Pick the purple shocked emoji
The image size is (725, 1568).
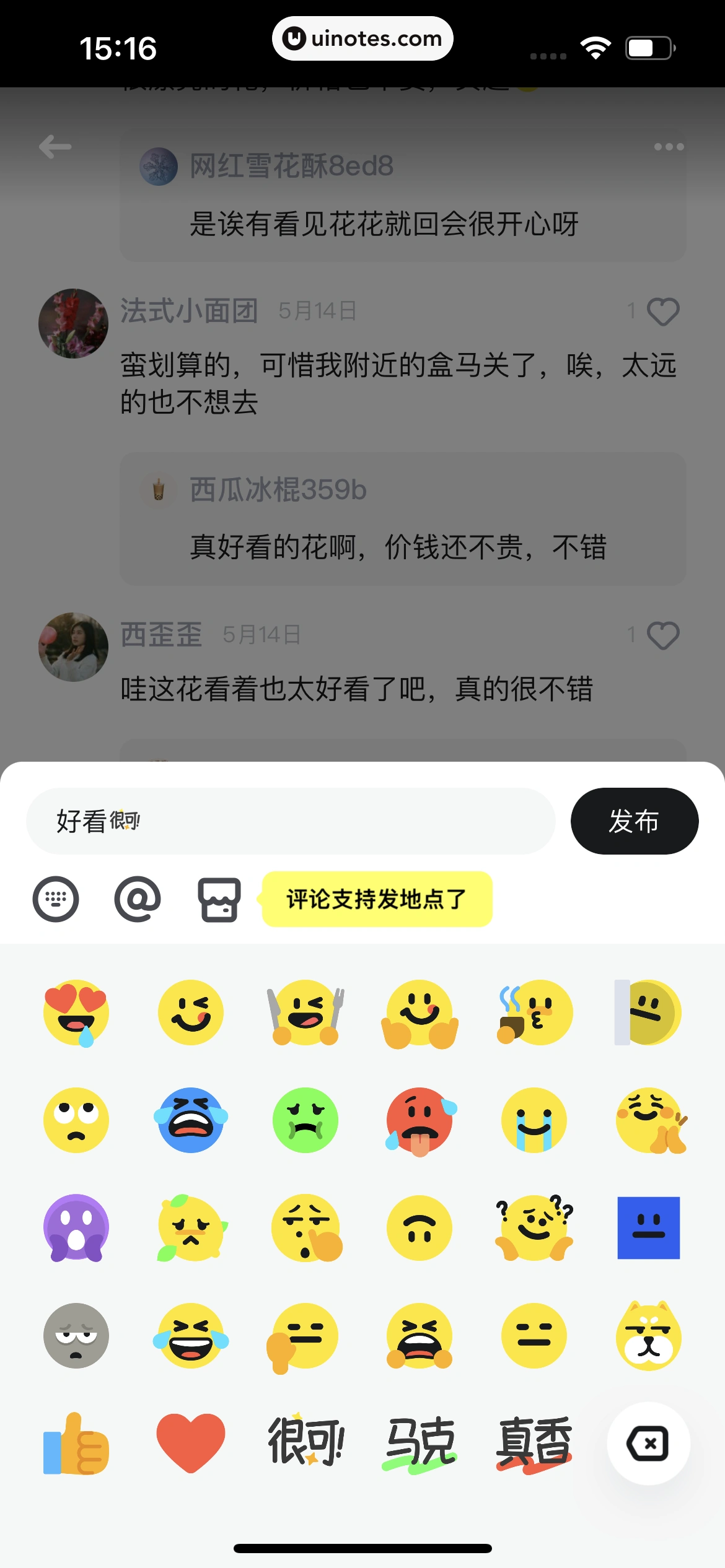[76, 1229]
